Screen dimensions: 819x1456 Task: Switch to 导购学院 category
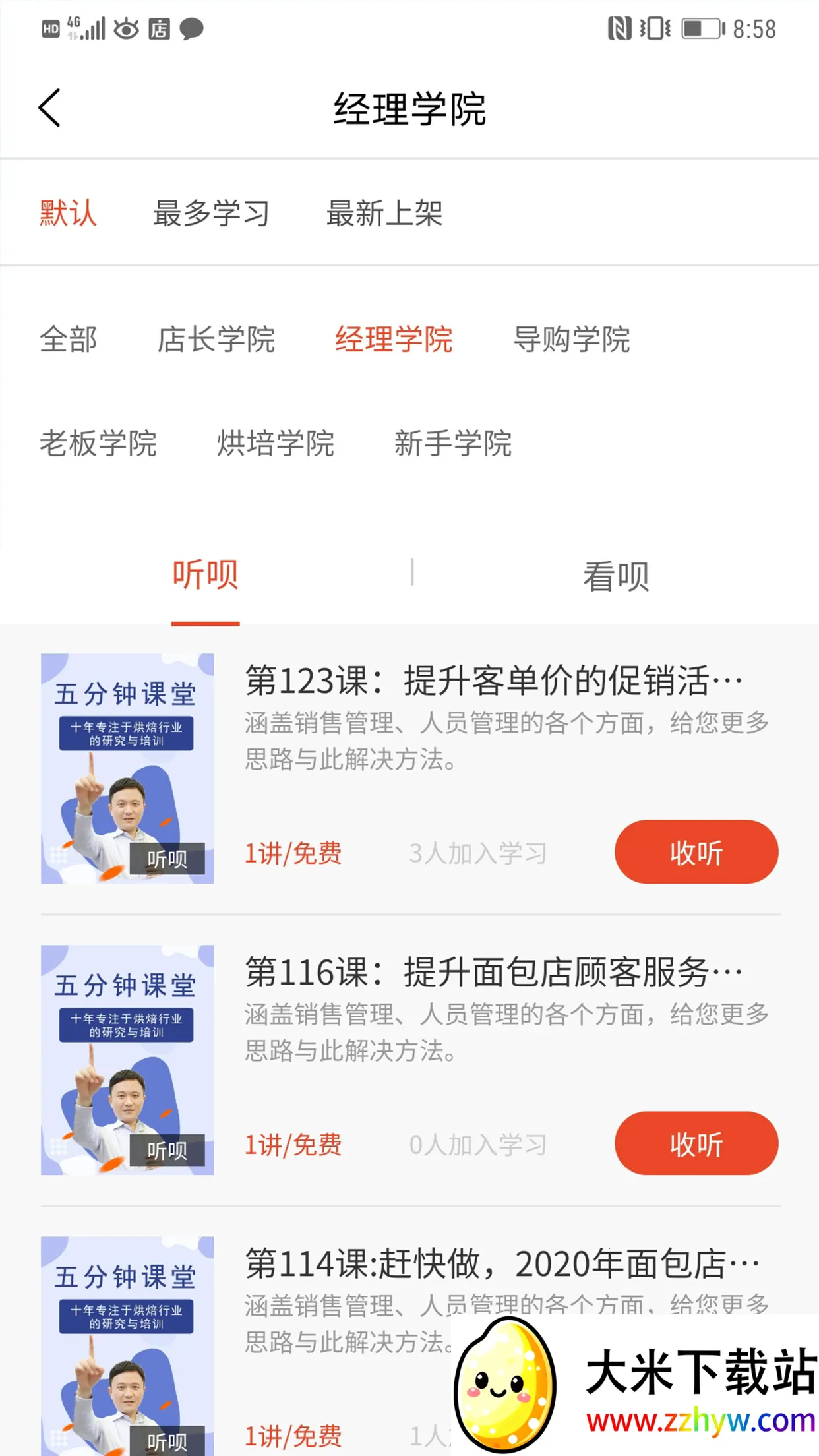572,340
